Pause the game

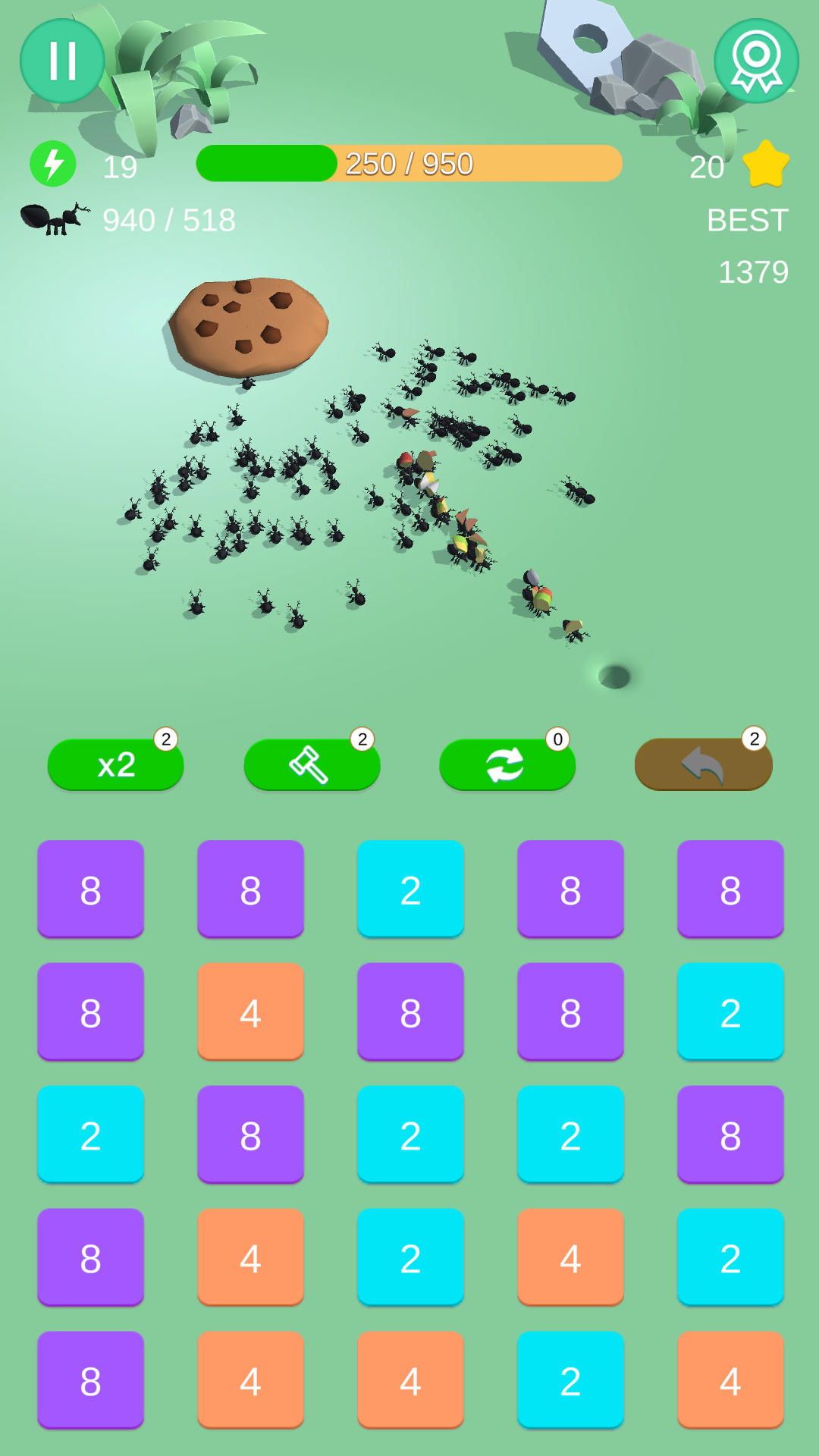62,61
